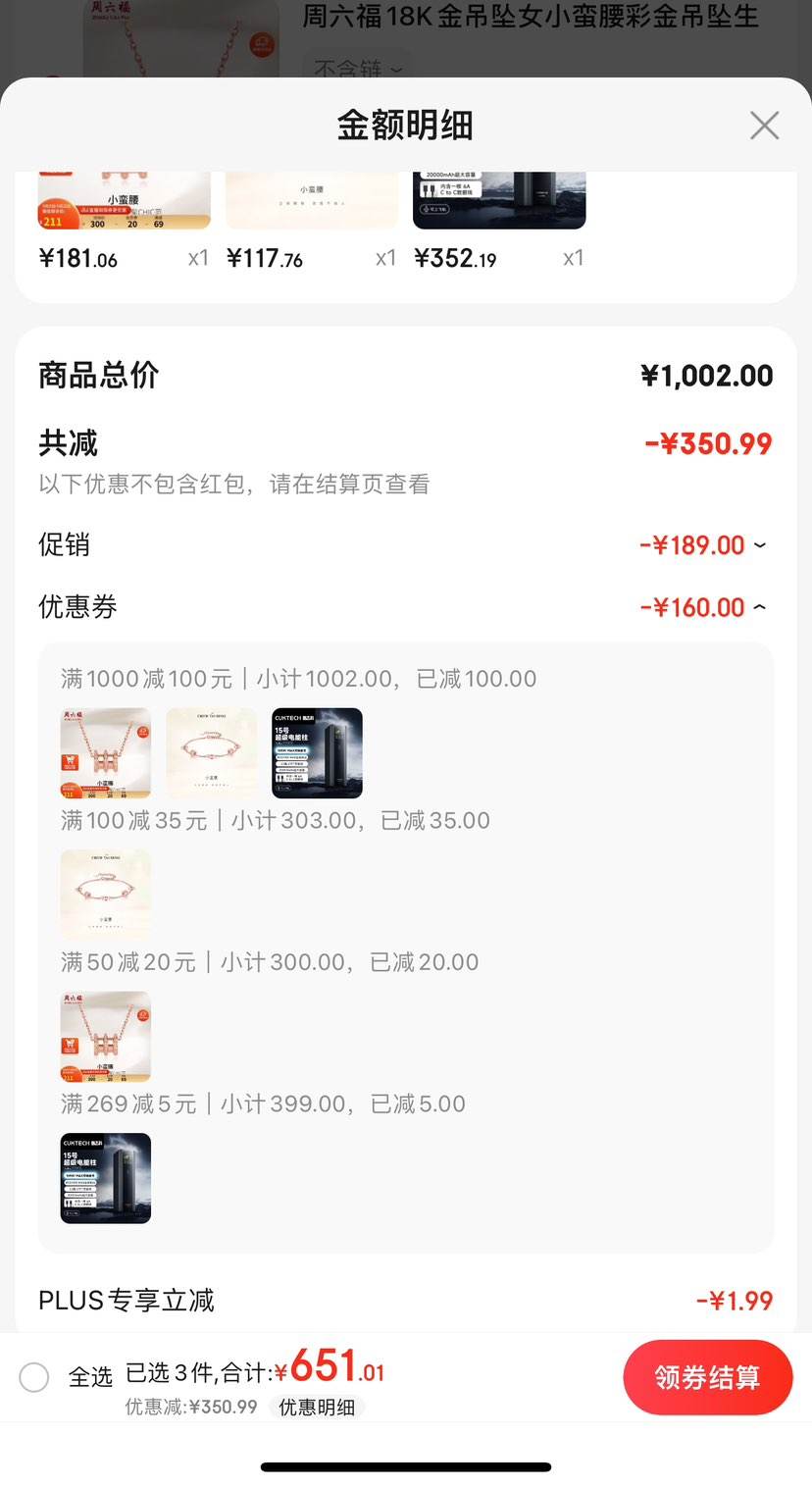The width and height of the screenshot is (812, 1487).
Task: Tap the bracelet image in 满1000减100 group
Action: (x=211, y=752)
